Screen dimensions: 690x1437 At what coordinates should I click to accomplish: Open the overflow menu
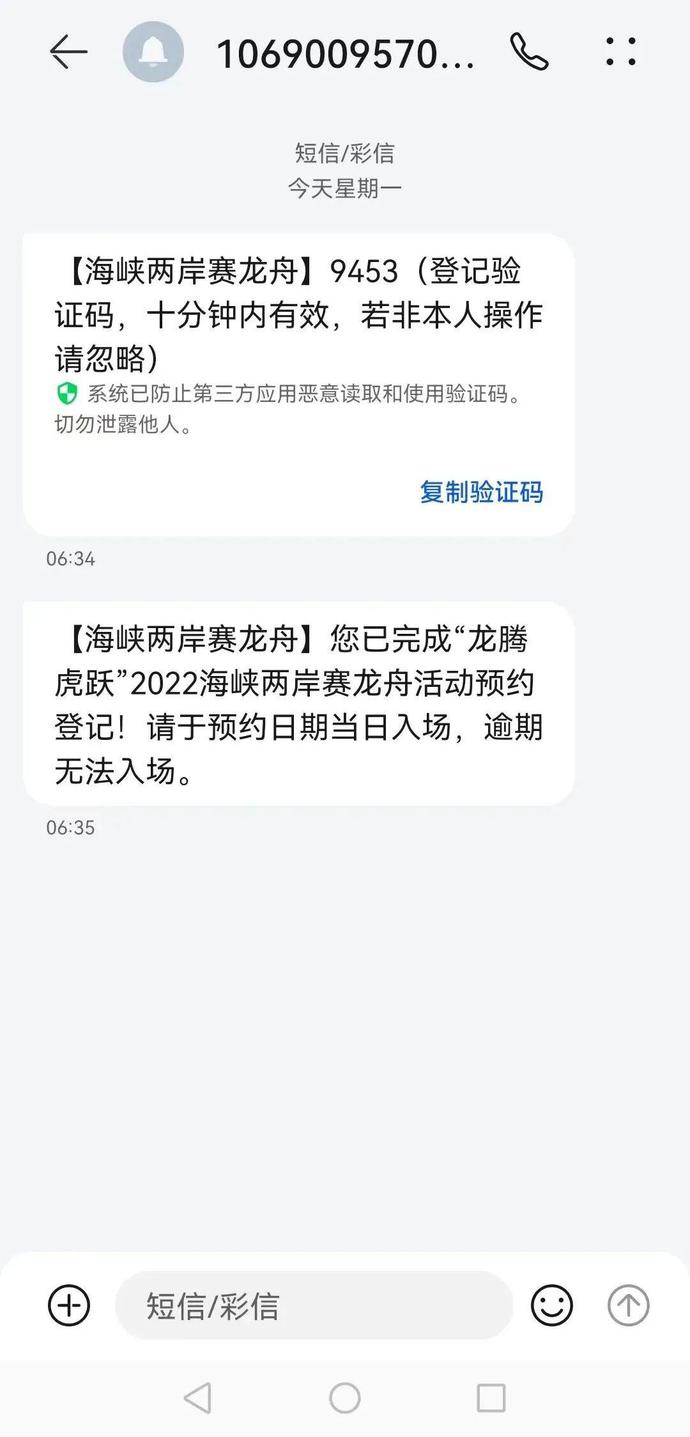[x=621, y=52]
